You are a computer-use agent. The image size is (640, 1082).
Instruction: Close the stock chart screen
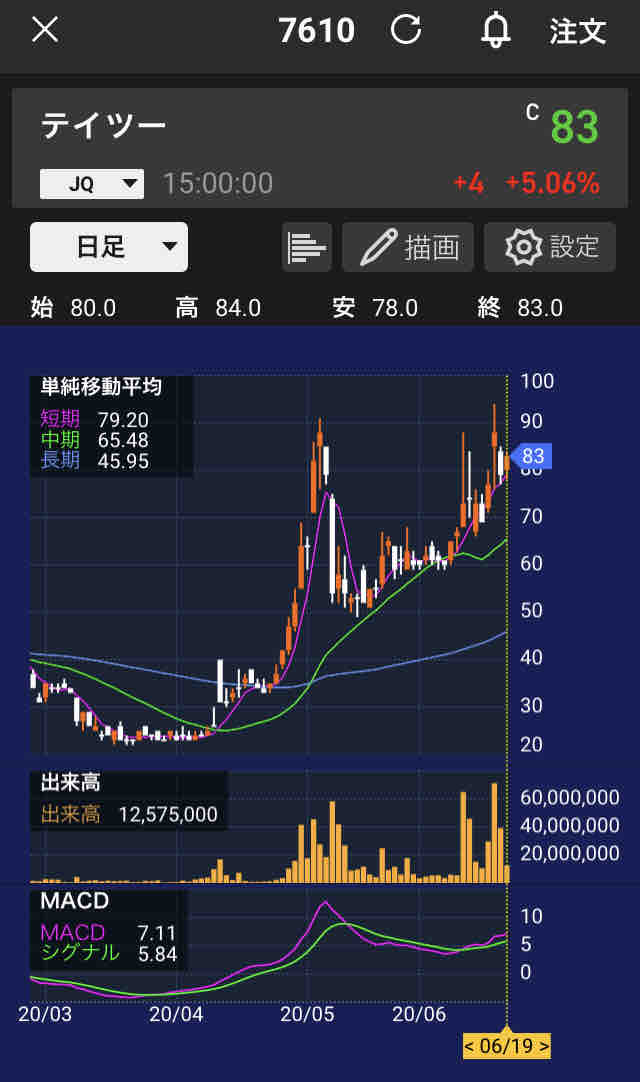[45, 30]
